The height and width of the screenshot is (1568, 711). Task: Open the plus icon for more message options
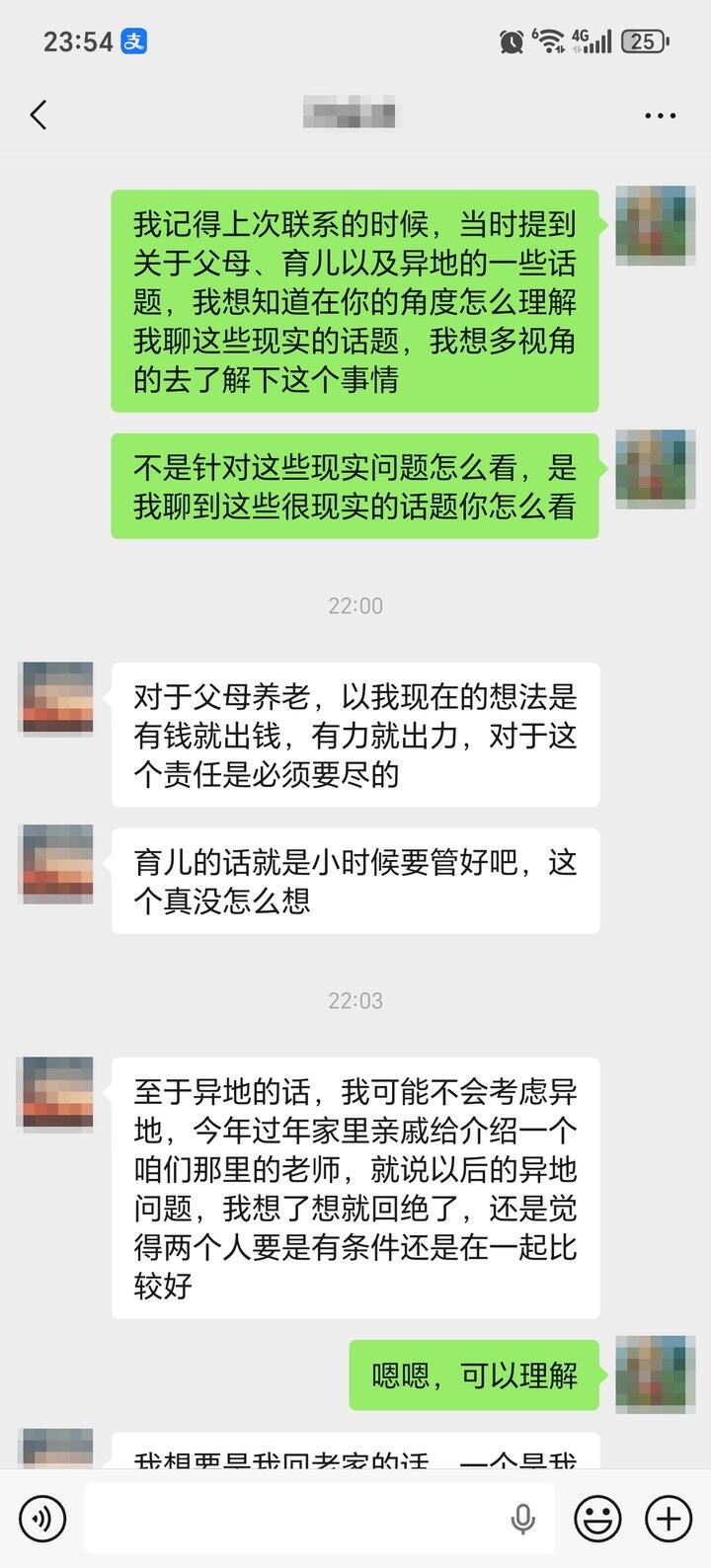[x=667, y=1518]
